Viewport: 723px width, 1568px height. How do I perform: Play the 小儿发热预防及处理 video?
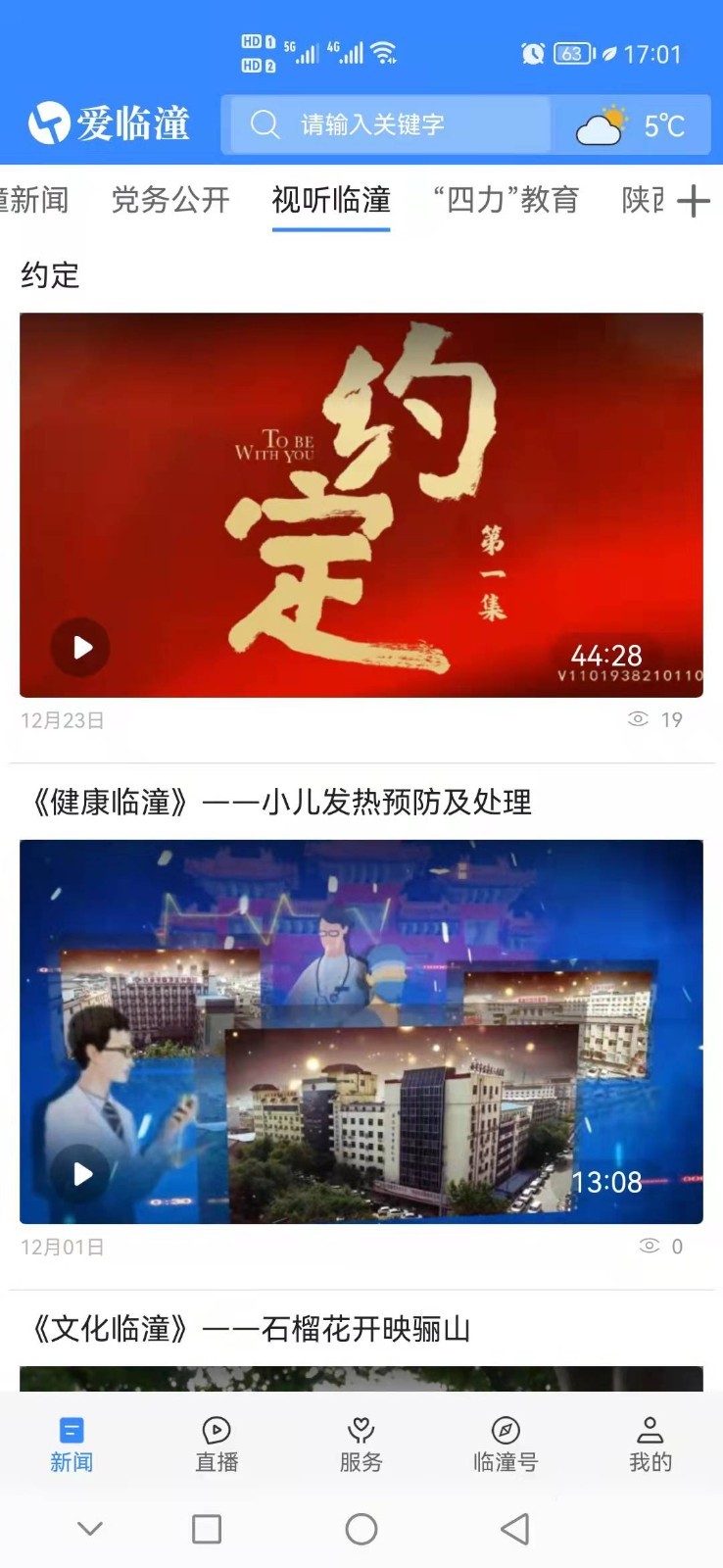point(80,1173)
